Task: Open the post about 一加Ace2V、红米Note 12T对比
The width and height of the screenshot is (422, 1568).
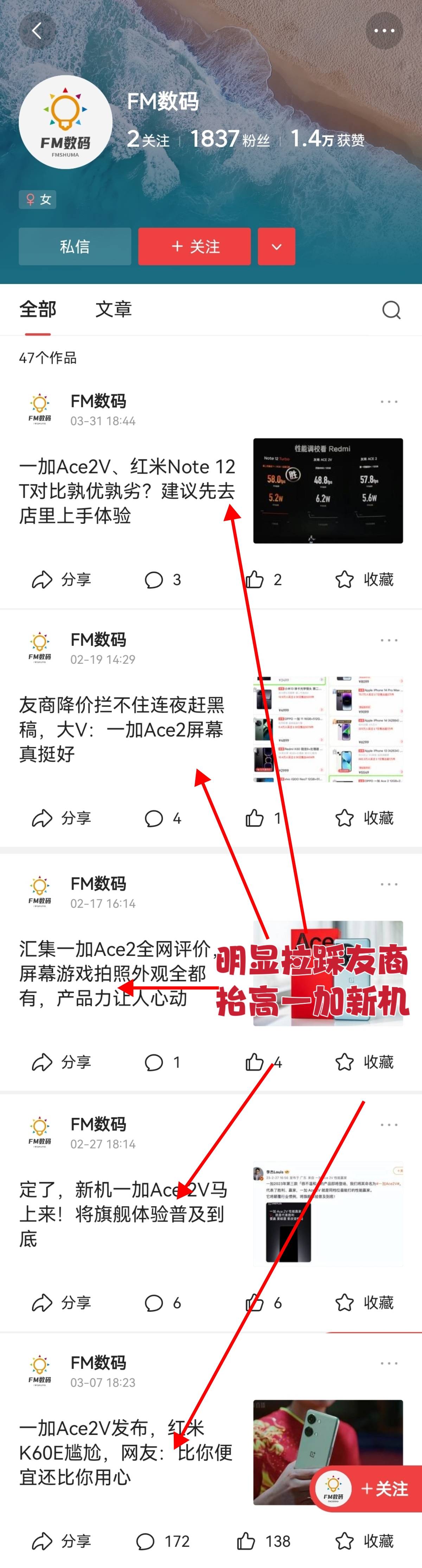Action: click(x=127, y=491)
